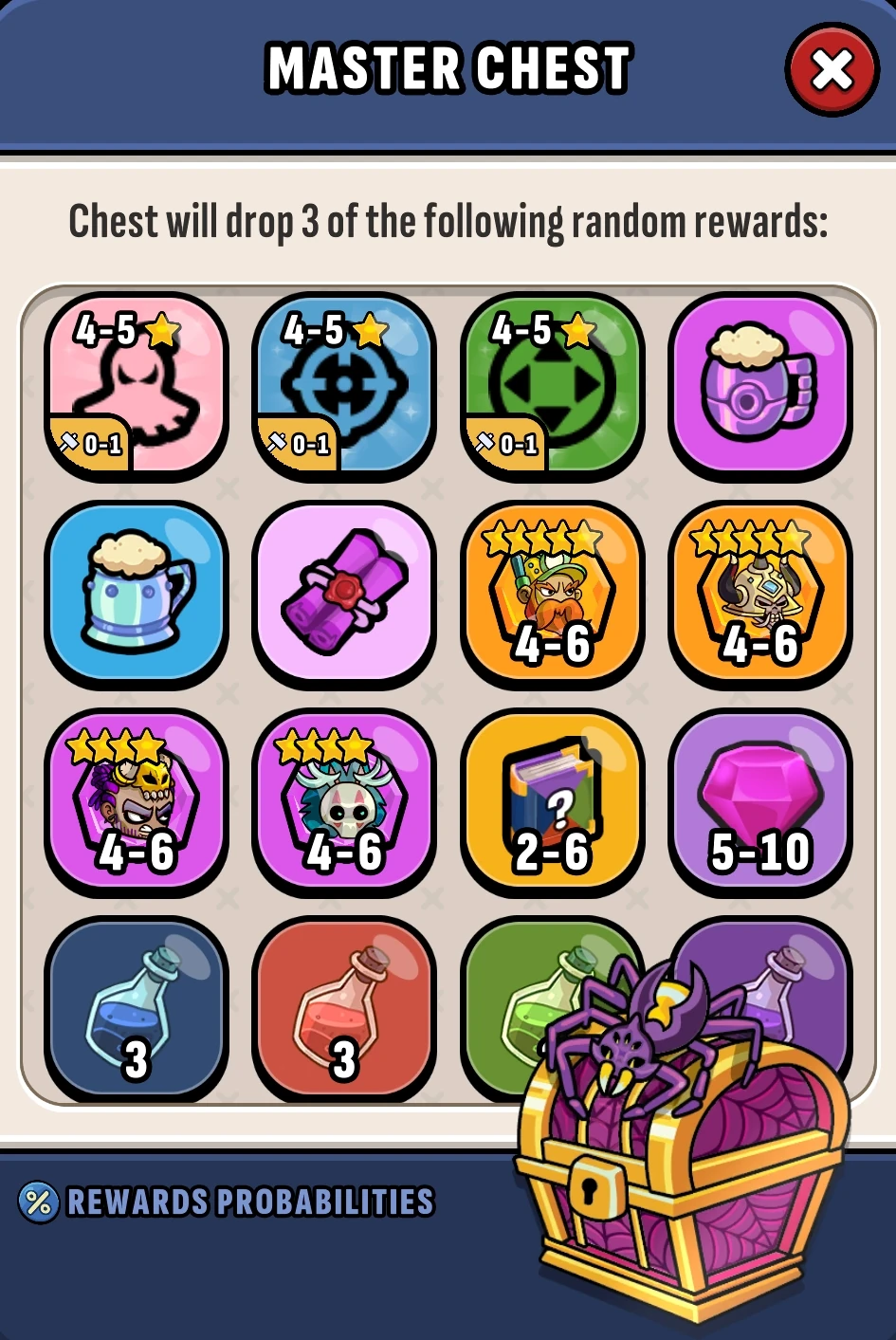
Task: Tap the purple scroll reward
Action: coord(344,595)
